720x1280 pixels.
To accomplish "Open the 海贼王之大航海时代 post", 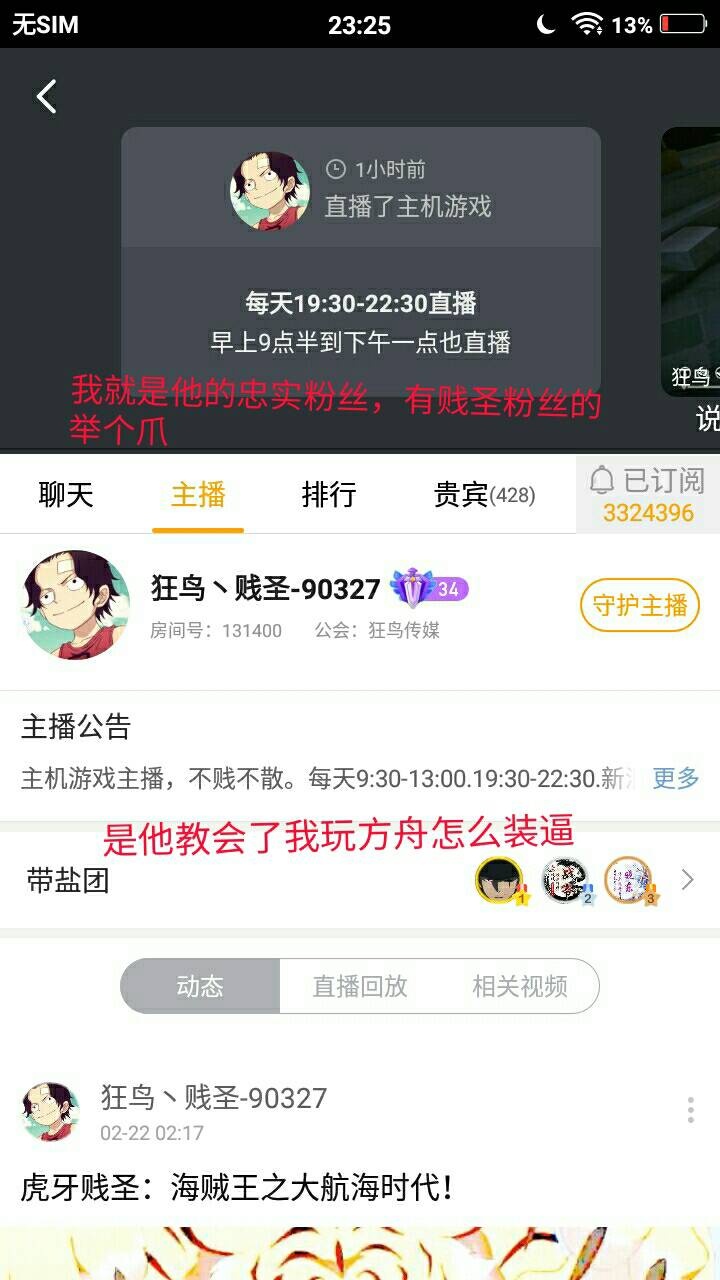I will point(238,1187).
